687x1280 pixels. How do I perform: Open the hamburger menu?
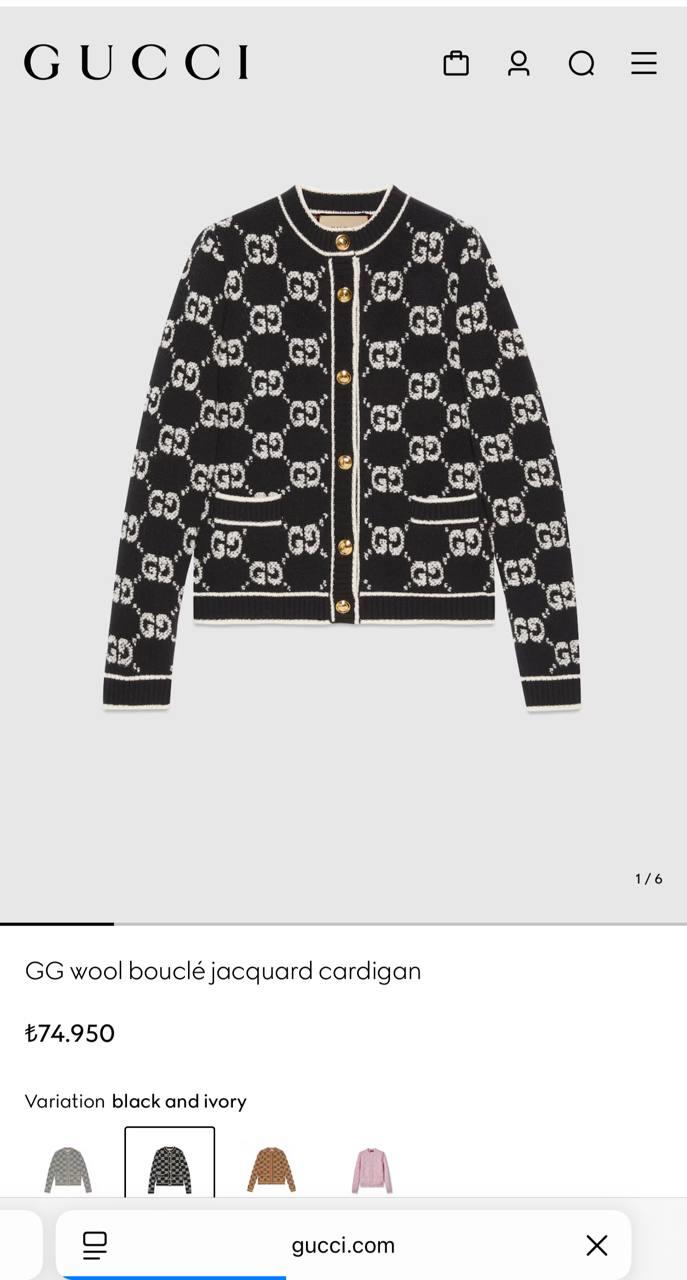(644, 63)
